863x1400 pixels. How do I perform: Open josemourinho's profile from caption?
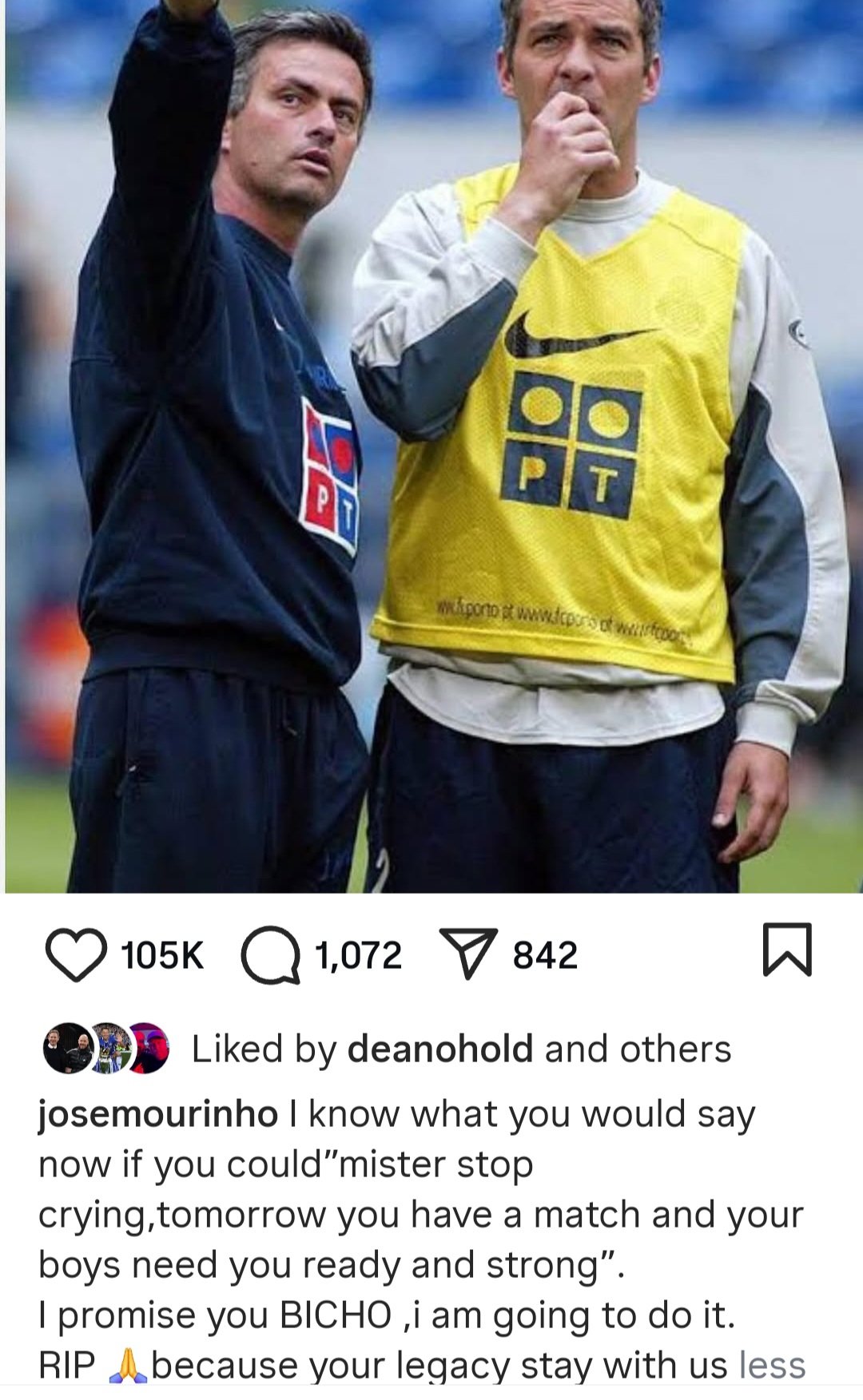click(x=158, y=1114)
